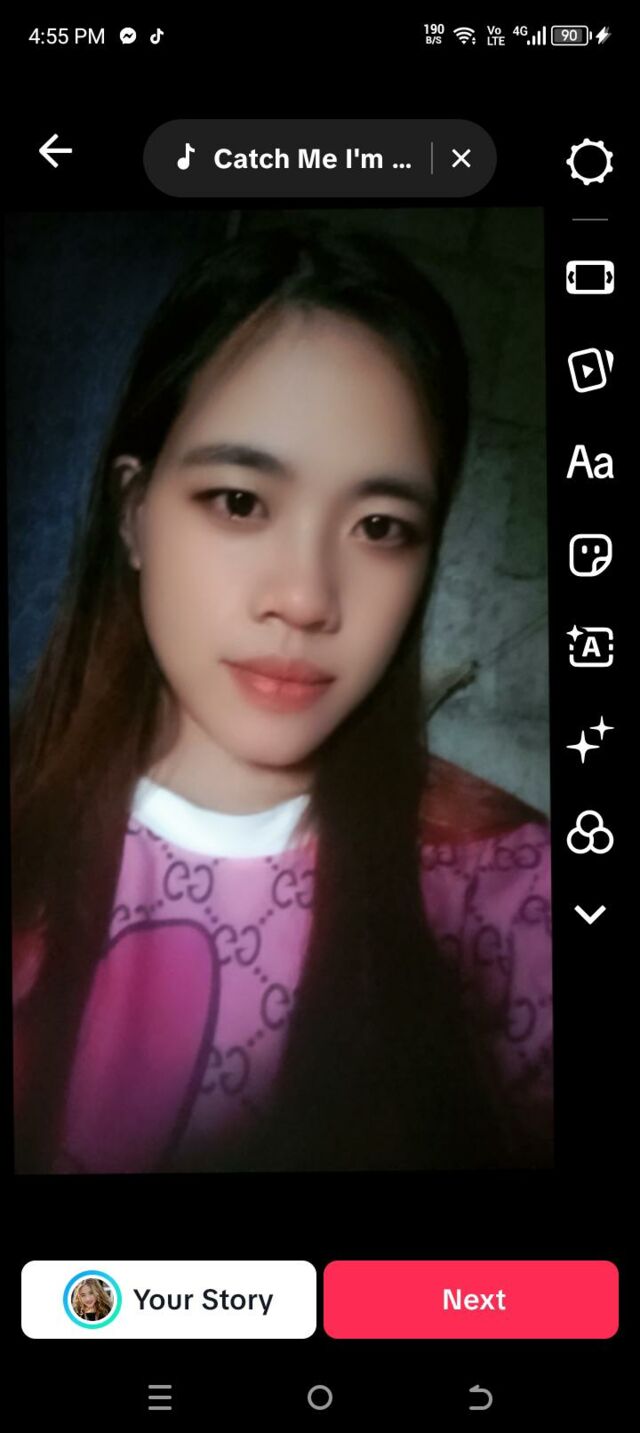Continue with the Next button
The width and height of the screenshot is (640, 1433).
pyautogui.click(x=471, y=1299)
